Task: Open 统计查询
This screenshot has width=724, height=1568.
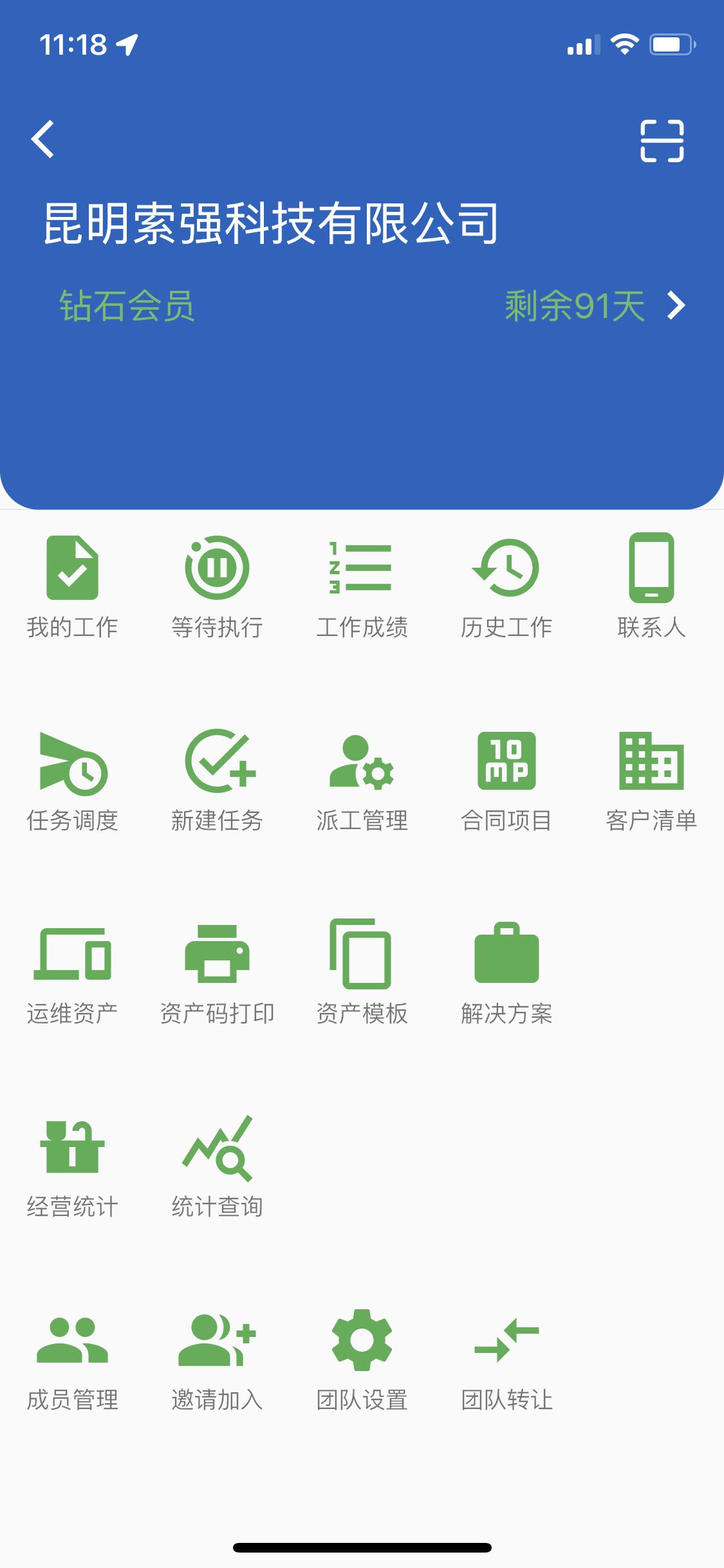Action: point(217,1166)
